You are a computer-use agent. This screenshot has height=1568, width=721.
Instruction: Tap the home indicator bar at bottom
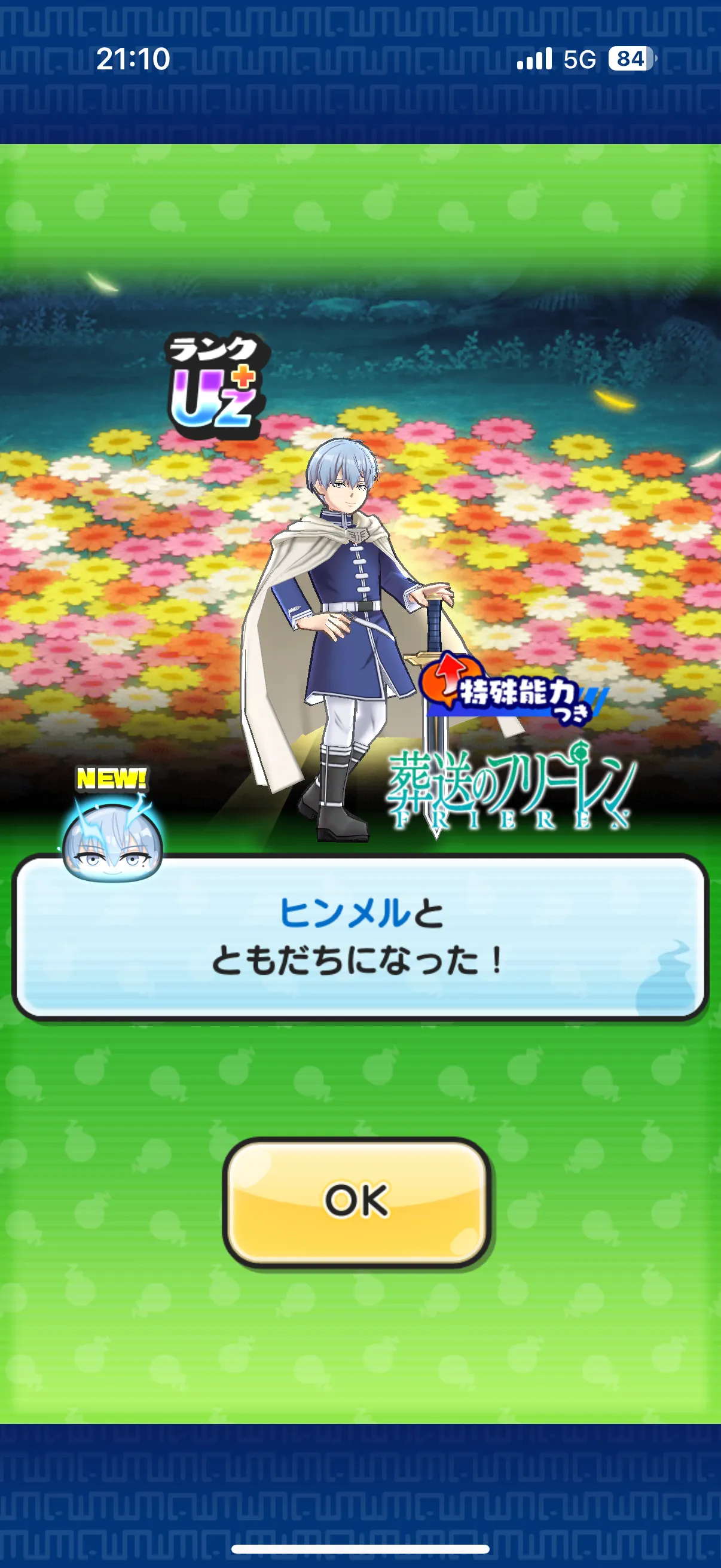coord(360,1549)
